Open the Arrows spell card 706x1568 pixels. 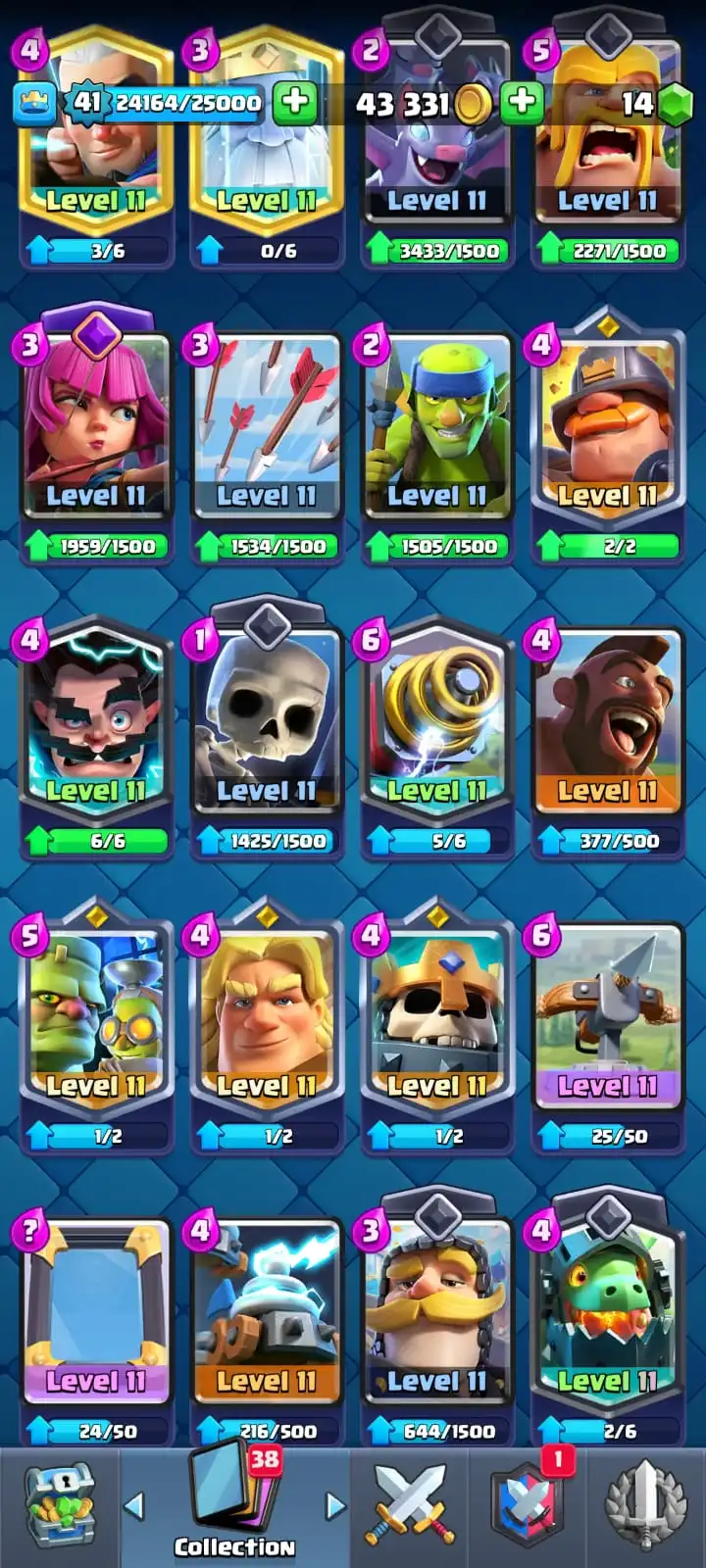(266, 431)
